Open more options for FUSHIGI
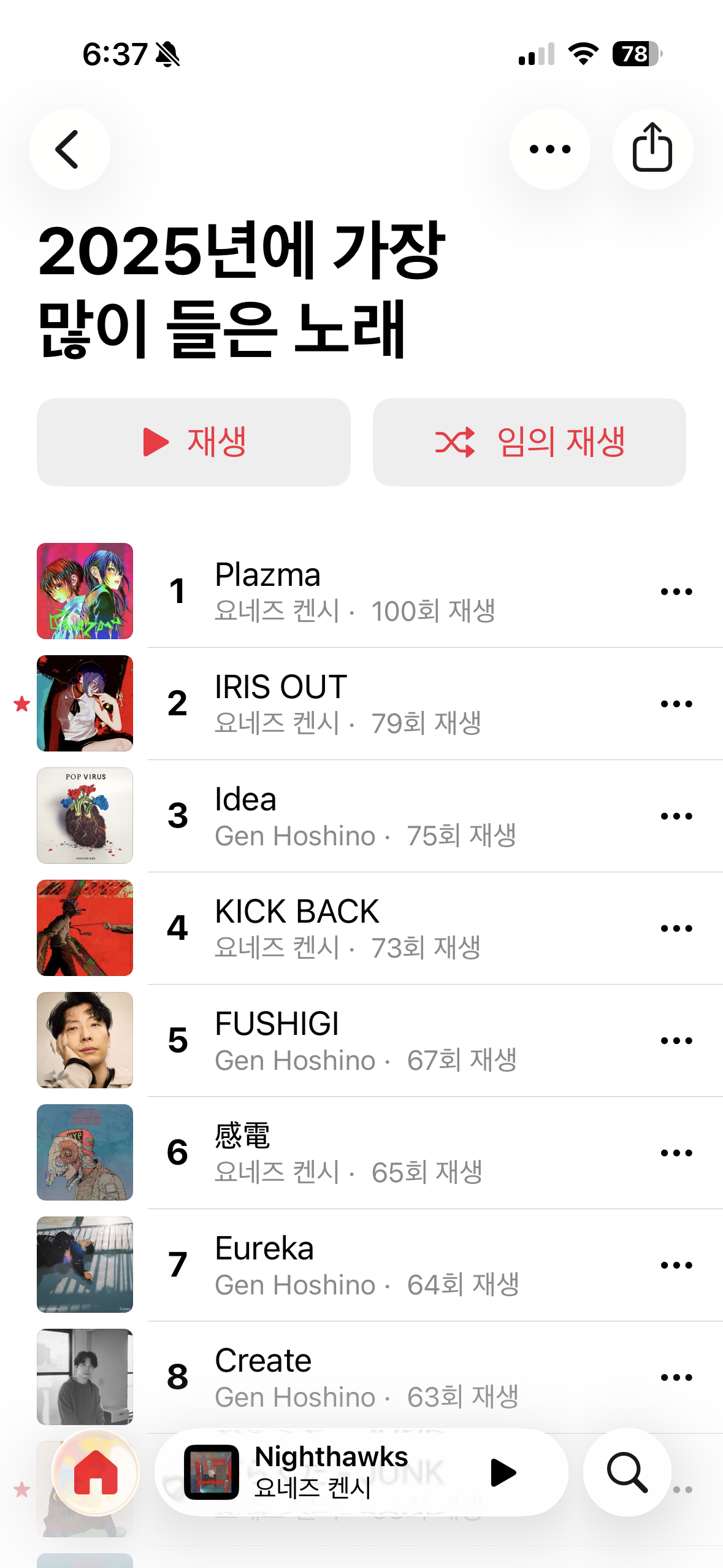The height and width of the screenshot is (1568, 723). 676,1040
